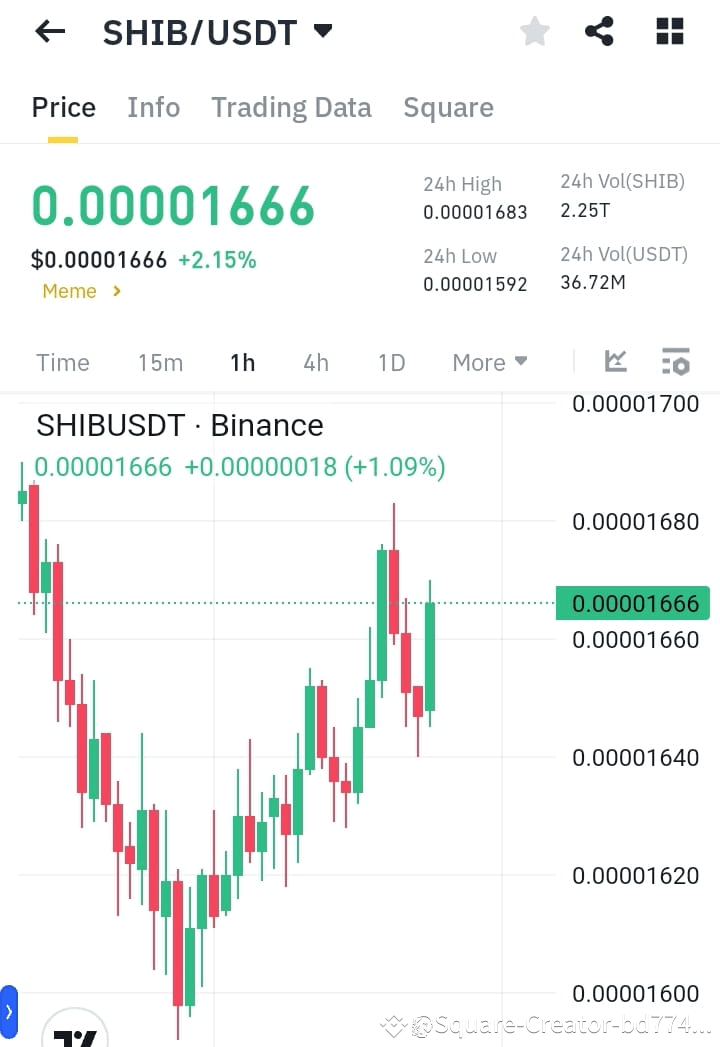Select the Time view interval
Image resolution: width=720 pixels, height=1047 pixels.
click(62, 362)
